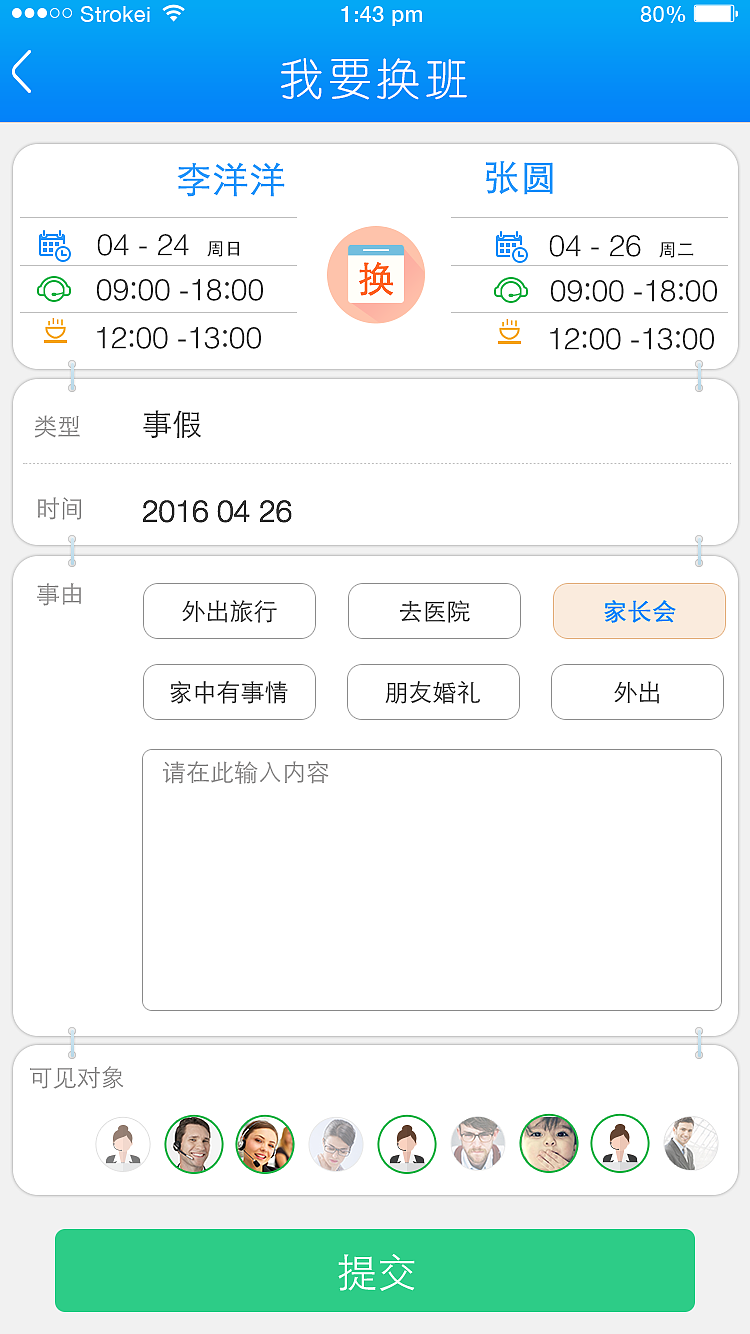Click the green headset icon under 李洋洋
Image resolution: width=750 pixels, height=1334 pixels.
57,291
